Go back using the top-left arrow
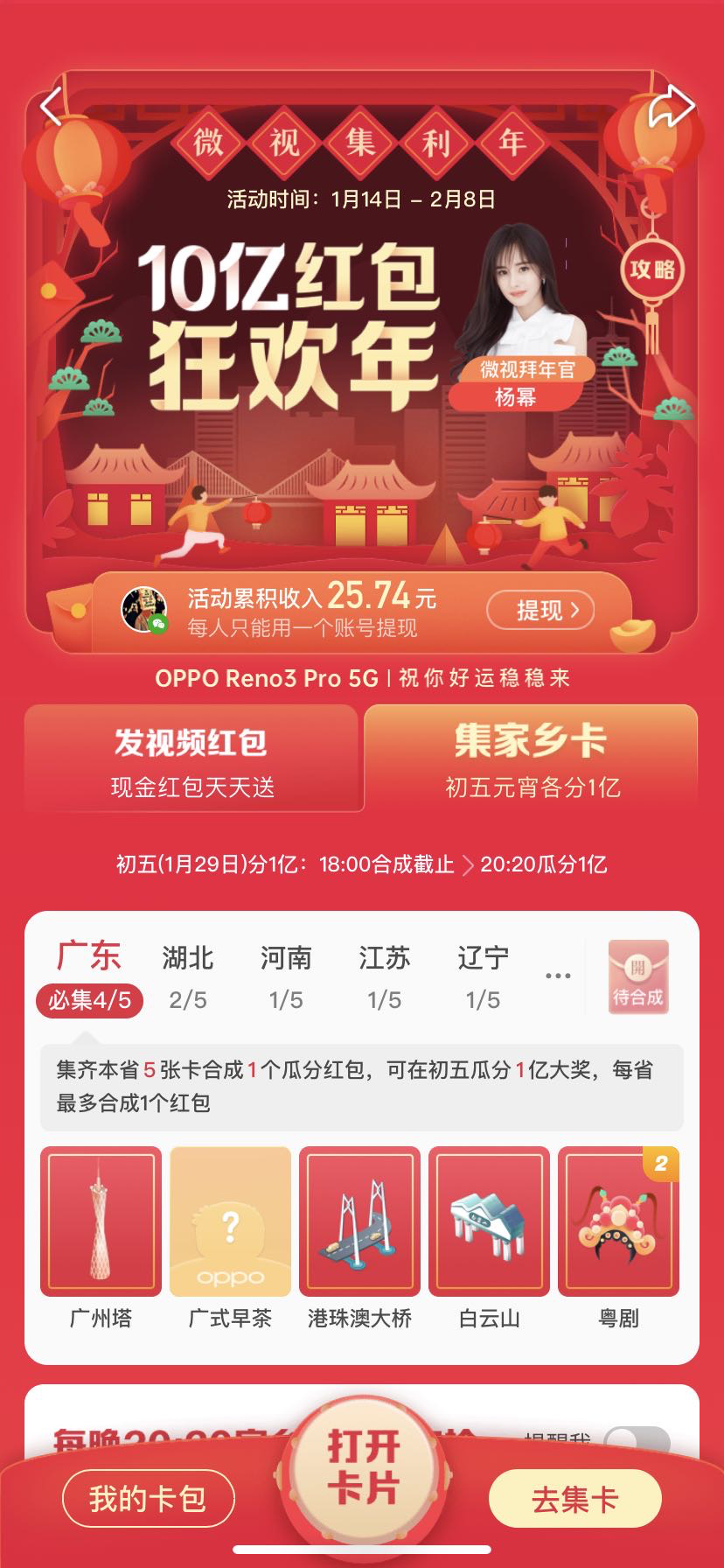724x1568 pixels. [52, 107]
